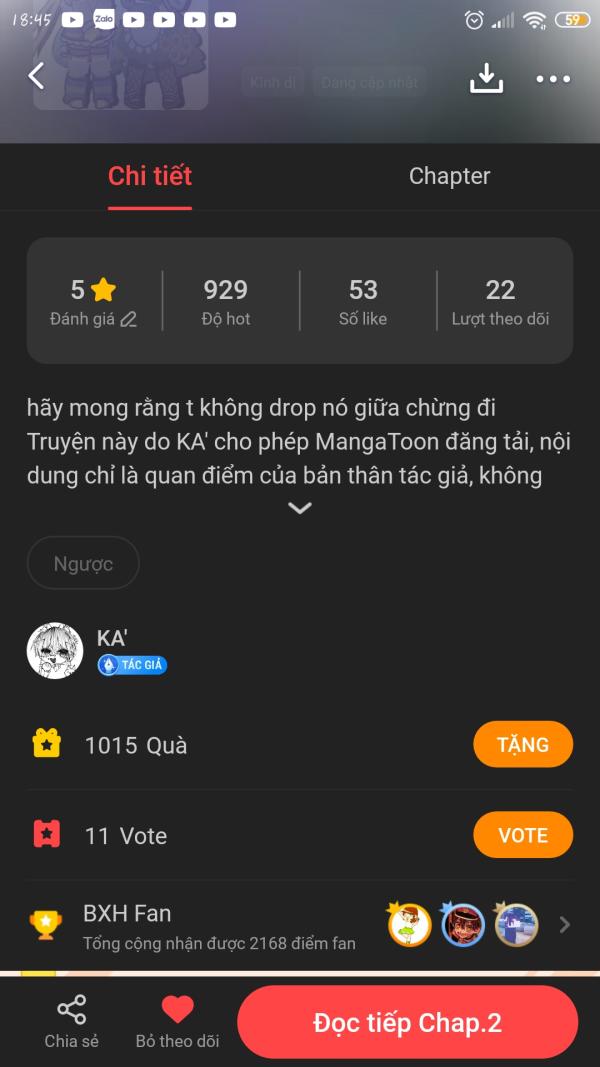This screenshot has width=600, height=1067.
Task: Download this comic for offline reading
Action: tap(486, 78)
